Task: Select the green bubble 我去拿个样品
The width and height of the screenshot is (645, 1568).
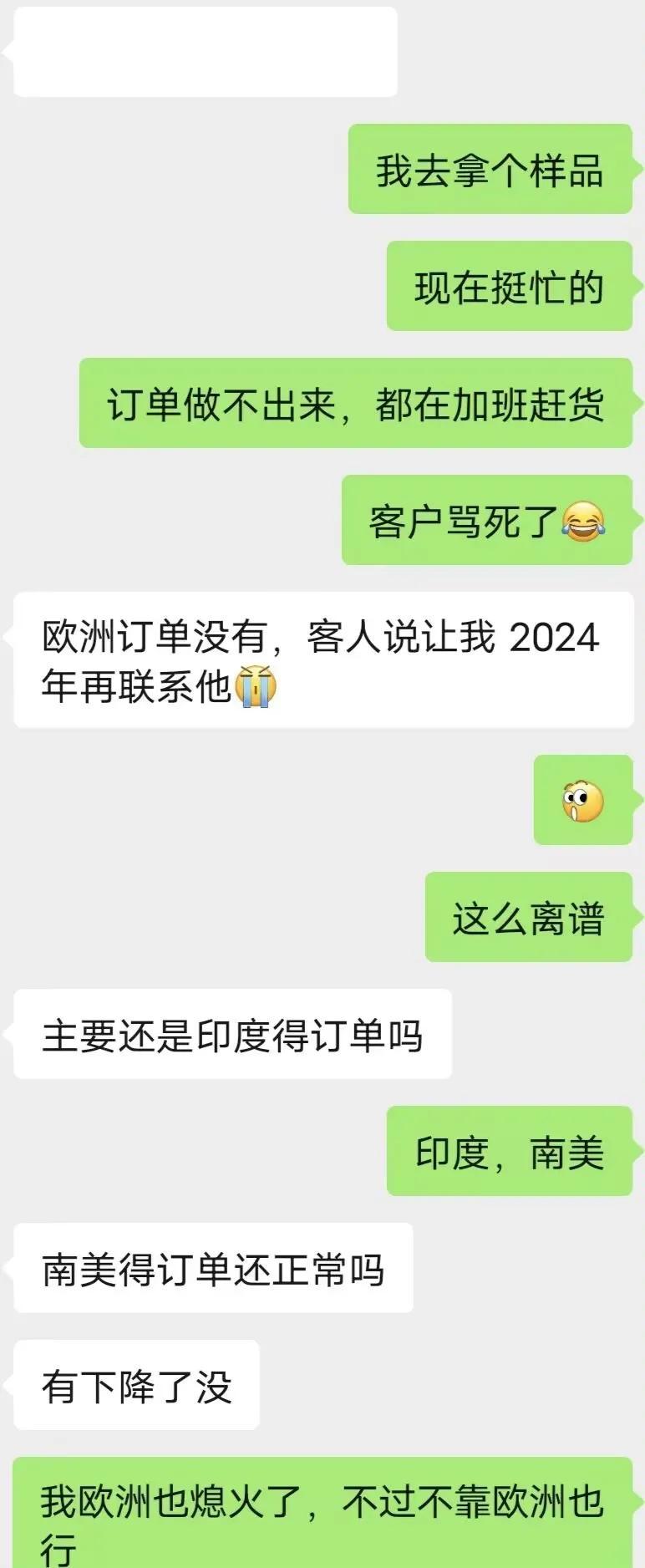Action: point(489,171)
